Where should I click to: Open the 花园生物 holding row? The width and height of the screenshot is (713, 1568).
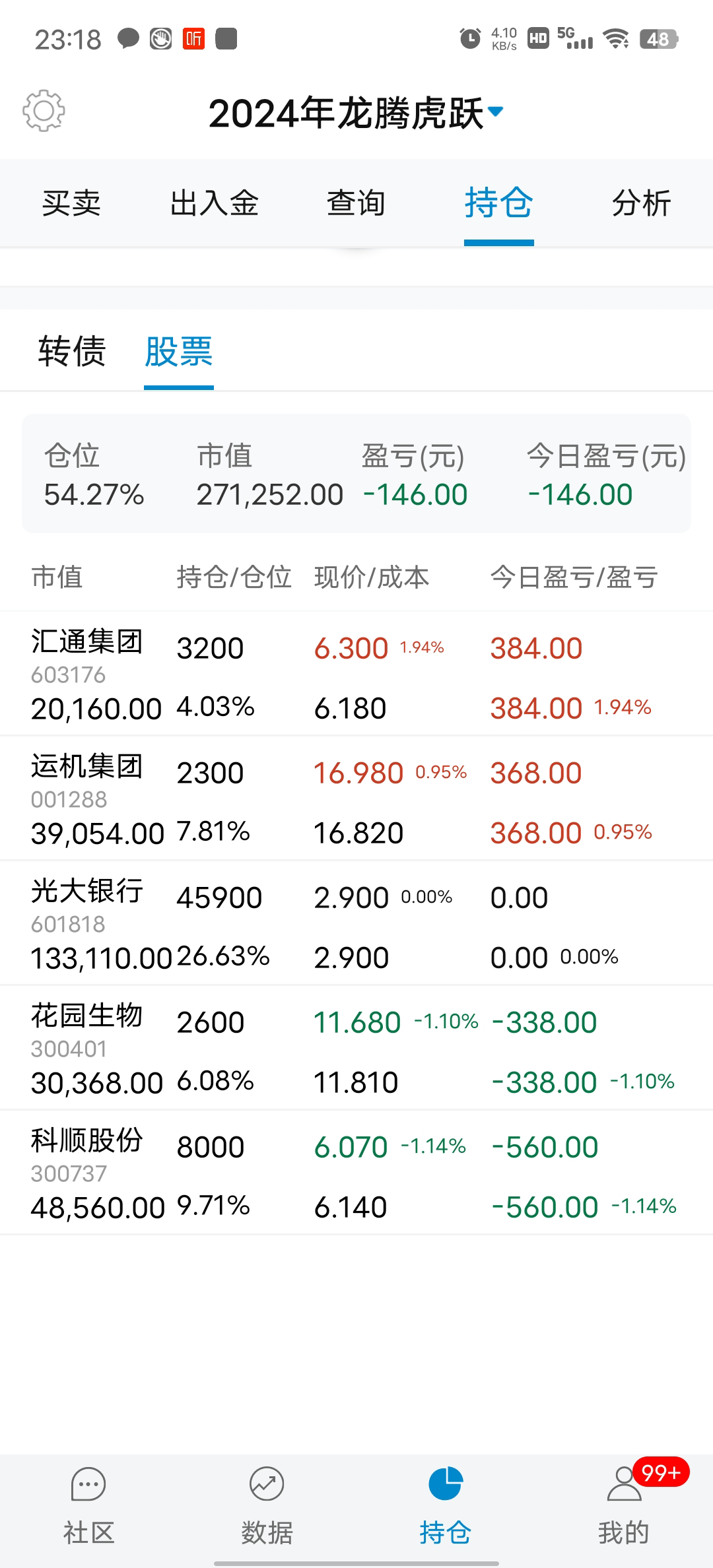[x=356, y=1049]
